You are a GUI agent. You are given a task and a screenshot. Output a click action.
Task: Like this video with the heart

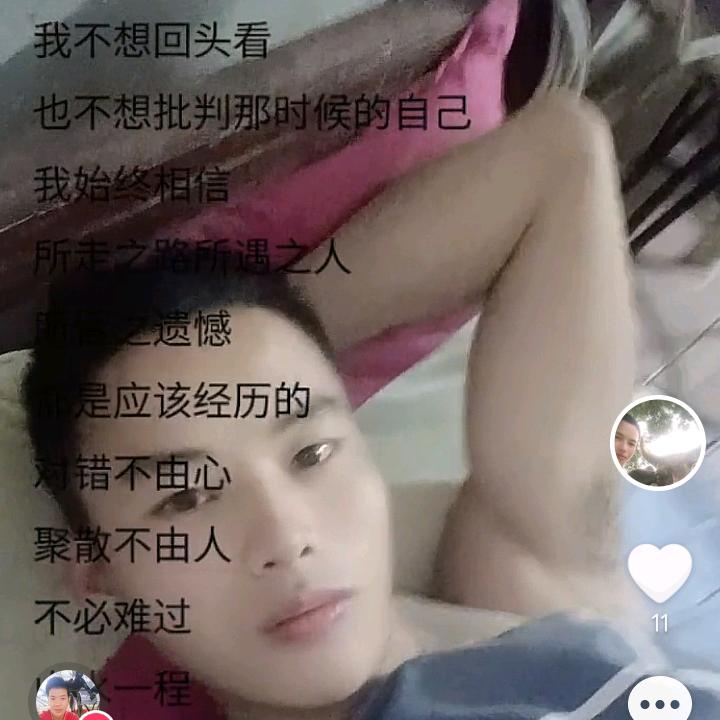(659, 573)
